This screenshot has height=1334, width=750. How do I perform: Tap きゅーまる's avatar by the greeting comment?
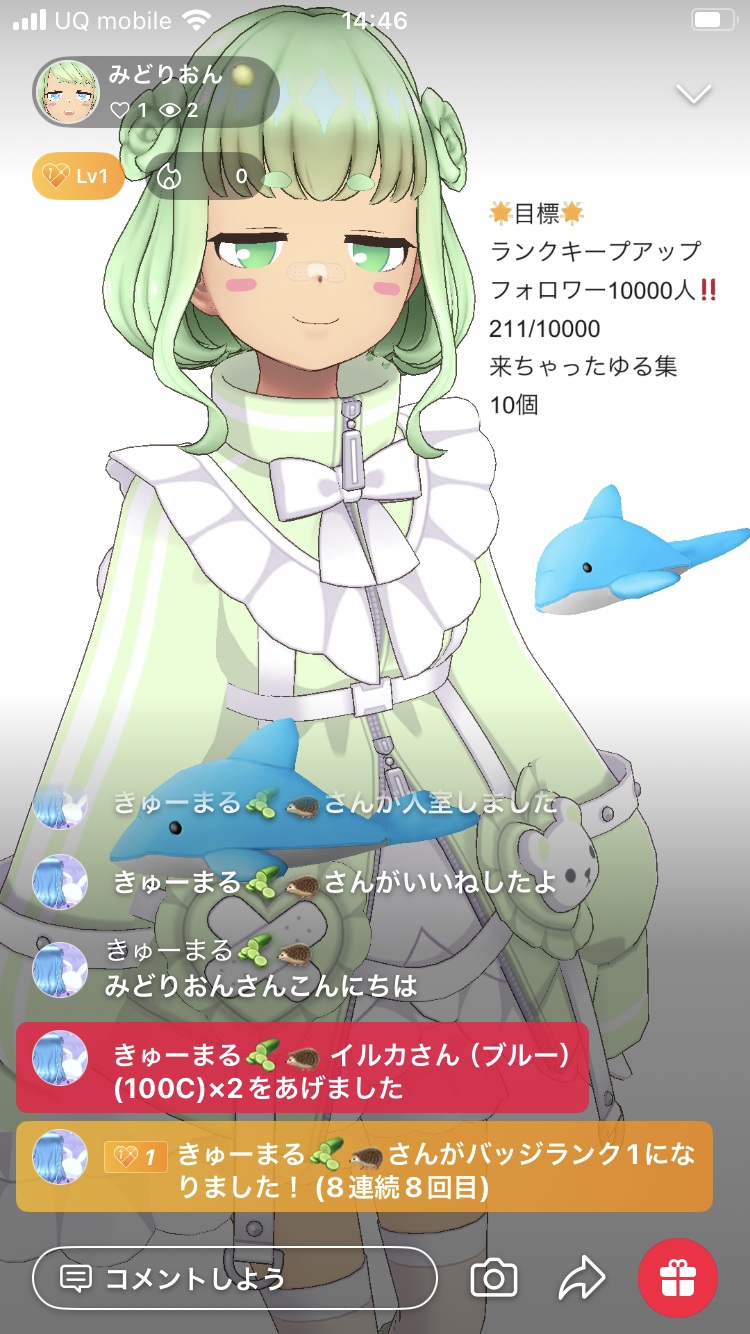(61, 969)
